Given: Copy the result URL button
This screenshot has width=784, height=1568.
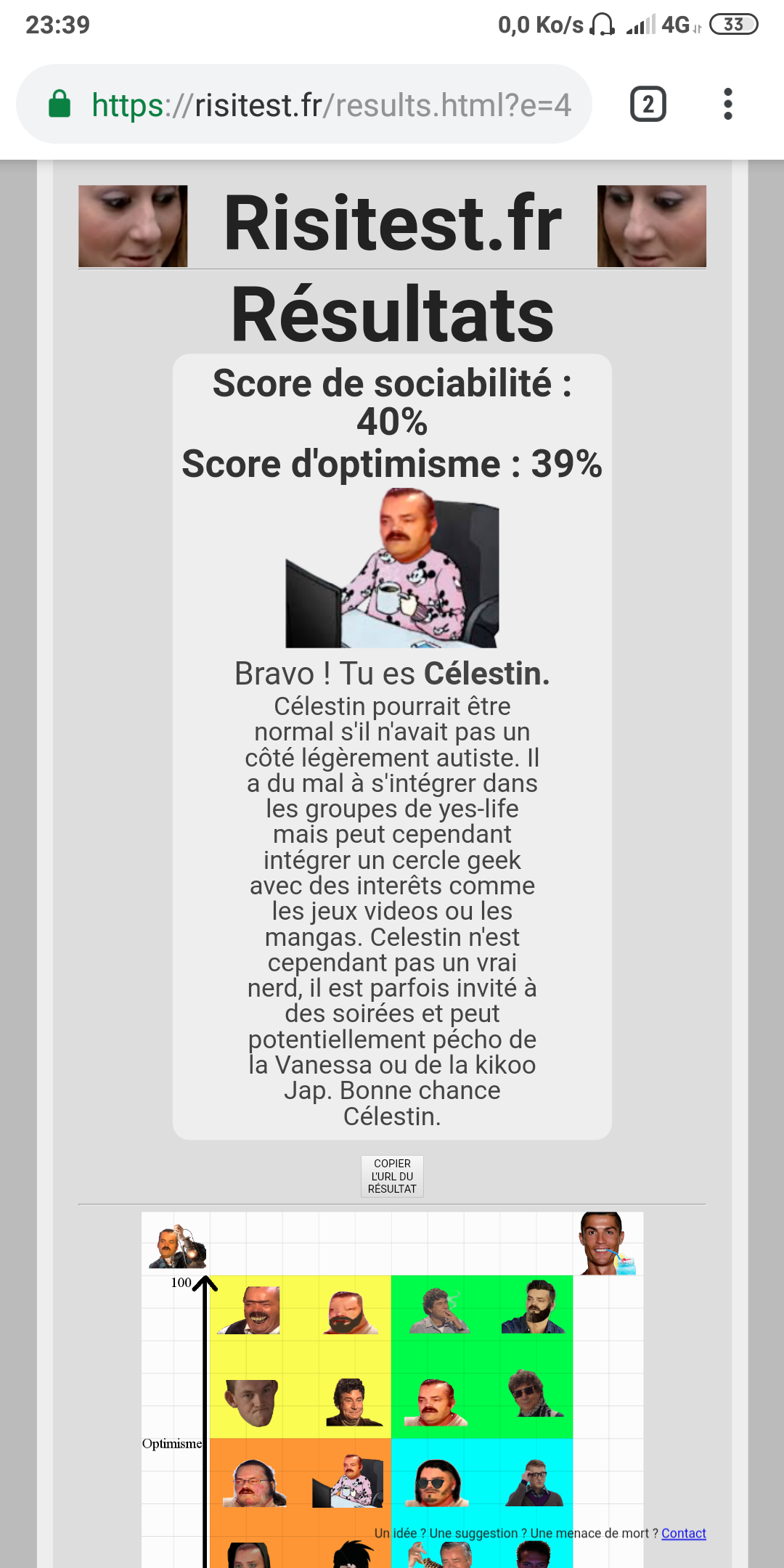Looking at the screenshot, I should click(x=392, y=1176).
